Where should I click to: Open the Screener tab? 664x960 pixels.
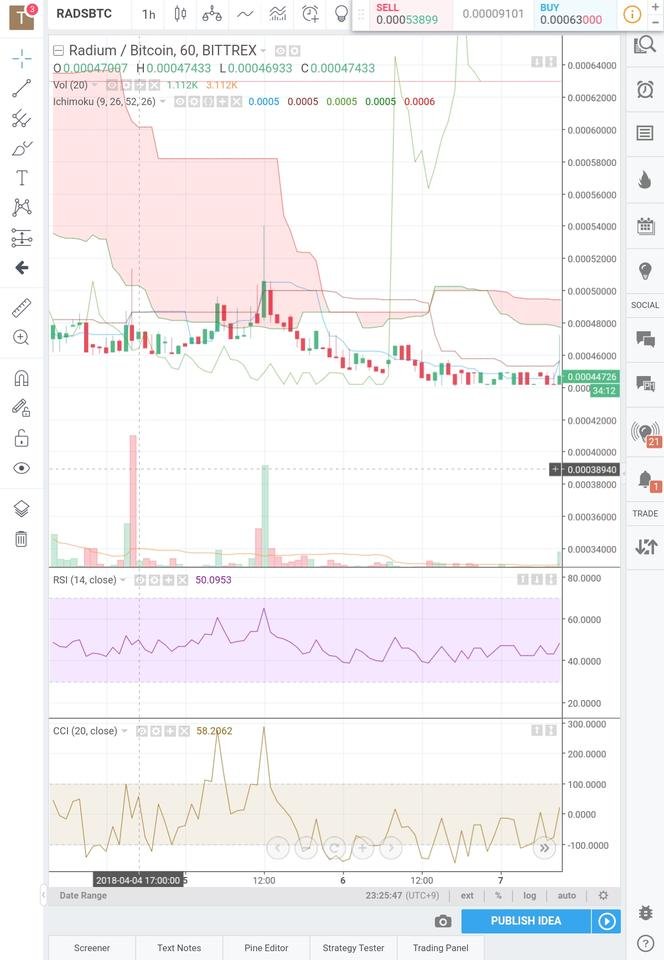click(x=92, y=948)
